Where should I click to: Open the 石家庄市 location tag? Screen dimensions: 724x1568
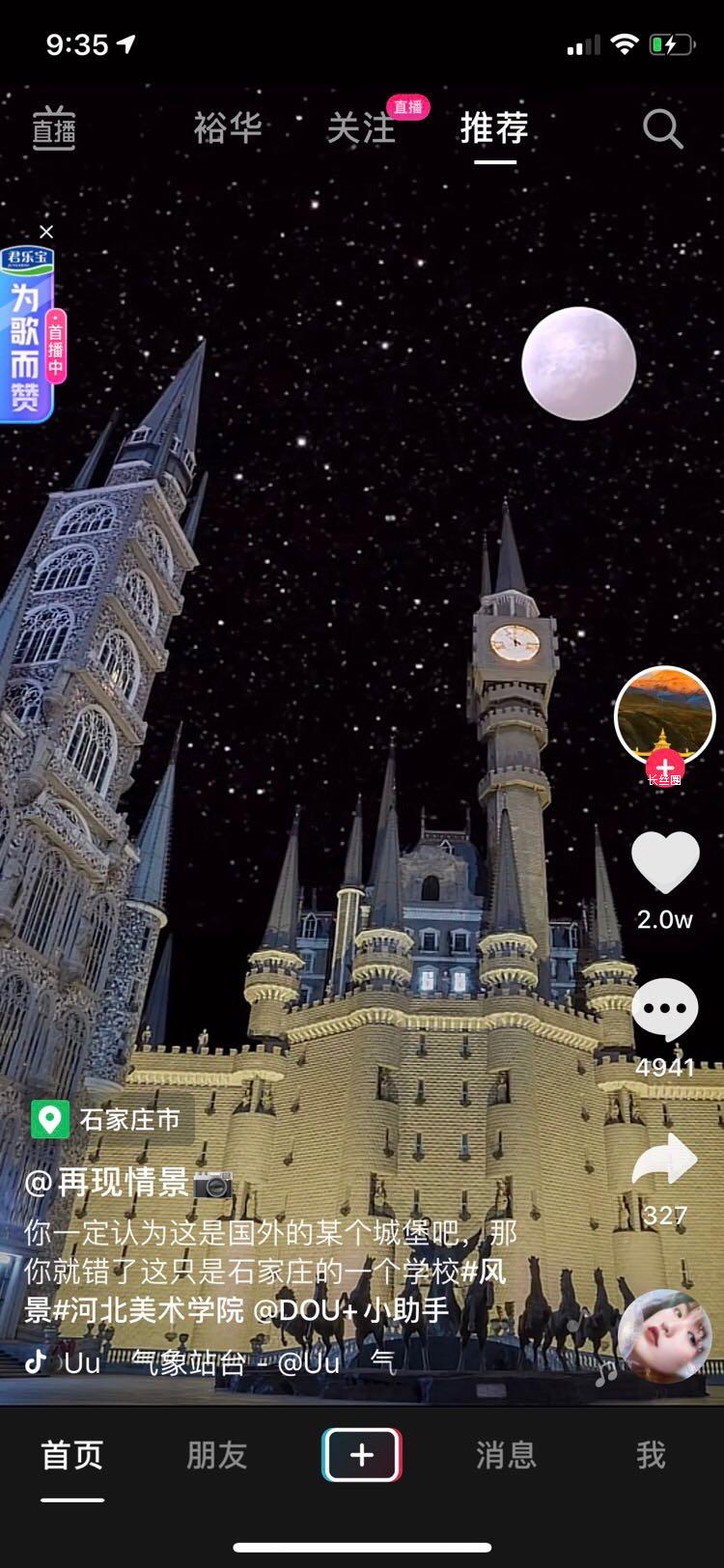coord(112,1119)
